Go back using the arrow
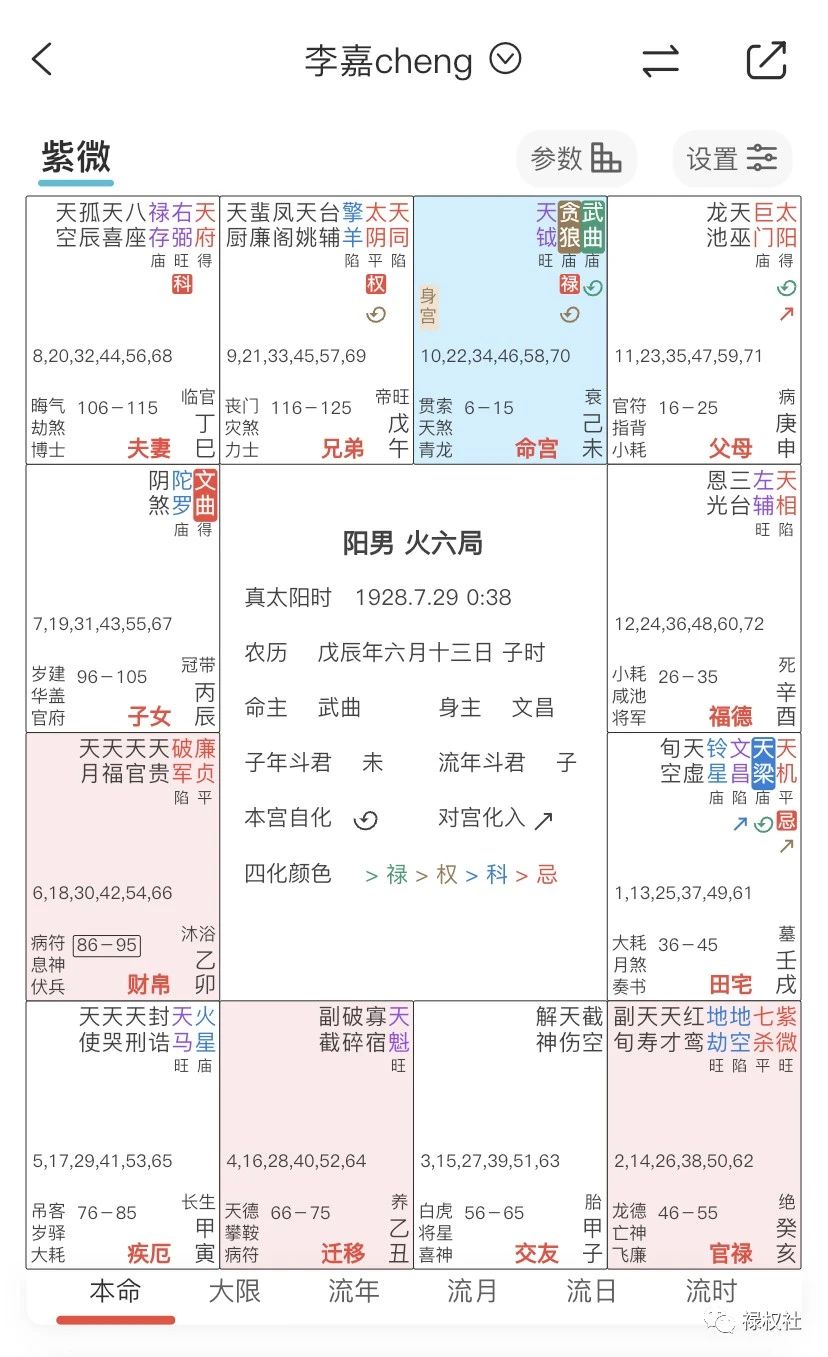 [42, 60]
